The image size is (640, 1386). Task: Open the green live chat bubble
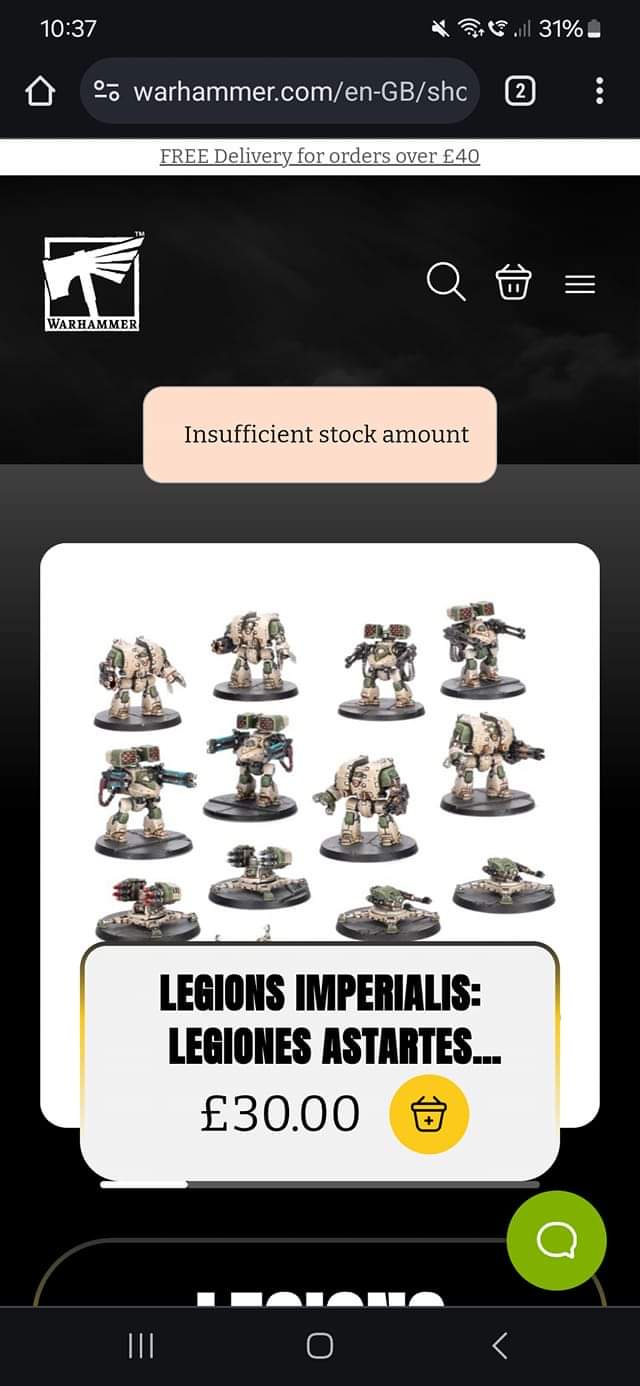[556, 1240]
